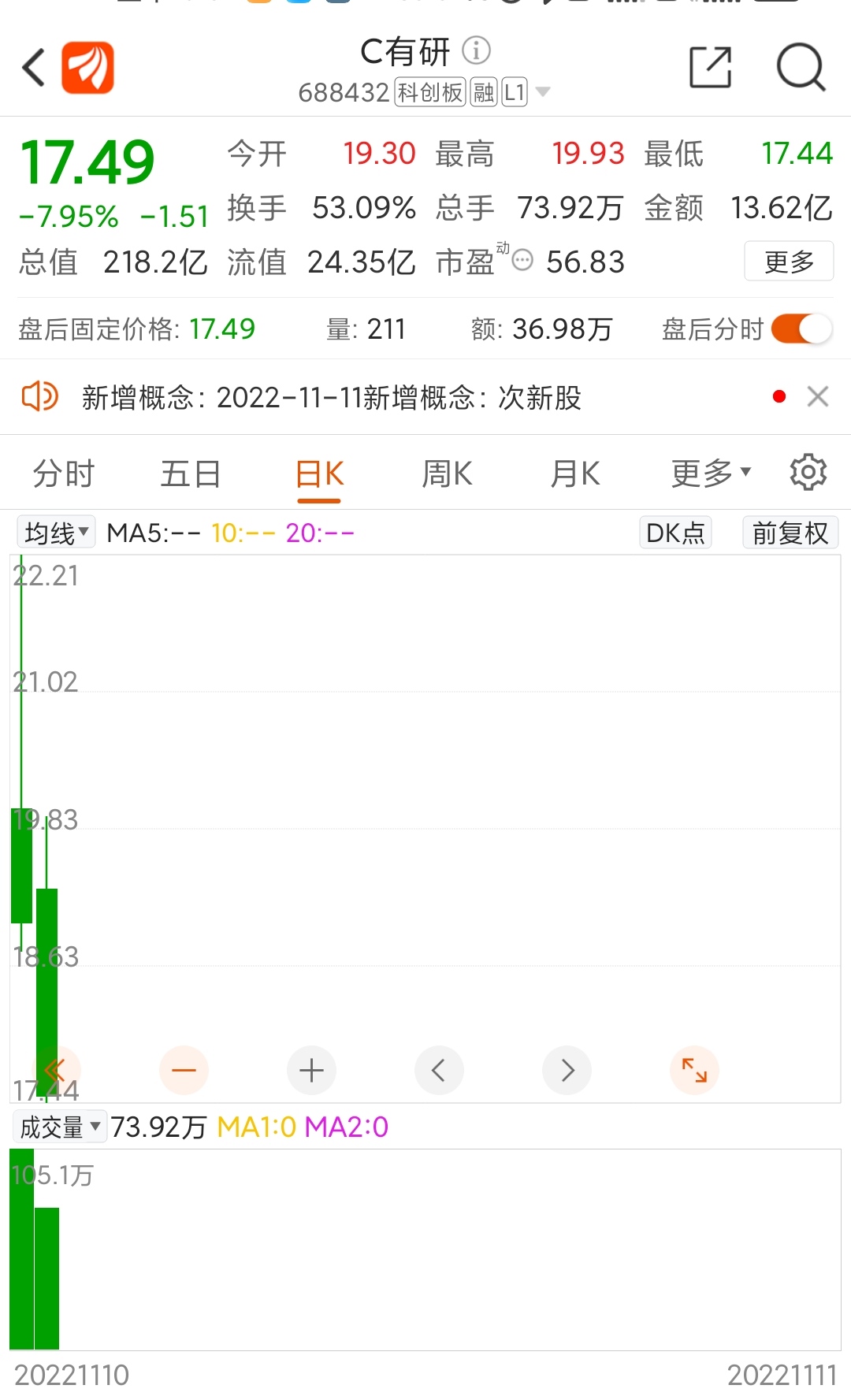Go back using the top-left arrow
Image resolution: width=851 pixels, height=1400 pixels.
33,68
